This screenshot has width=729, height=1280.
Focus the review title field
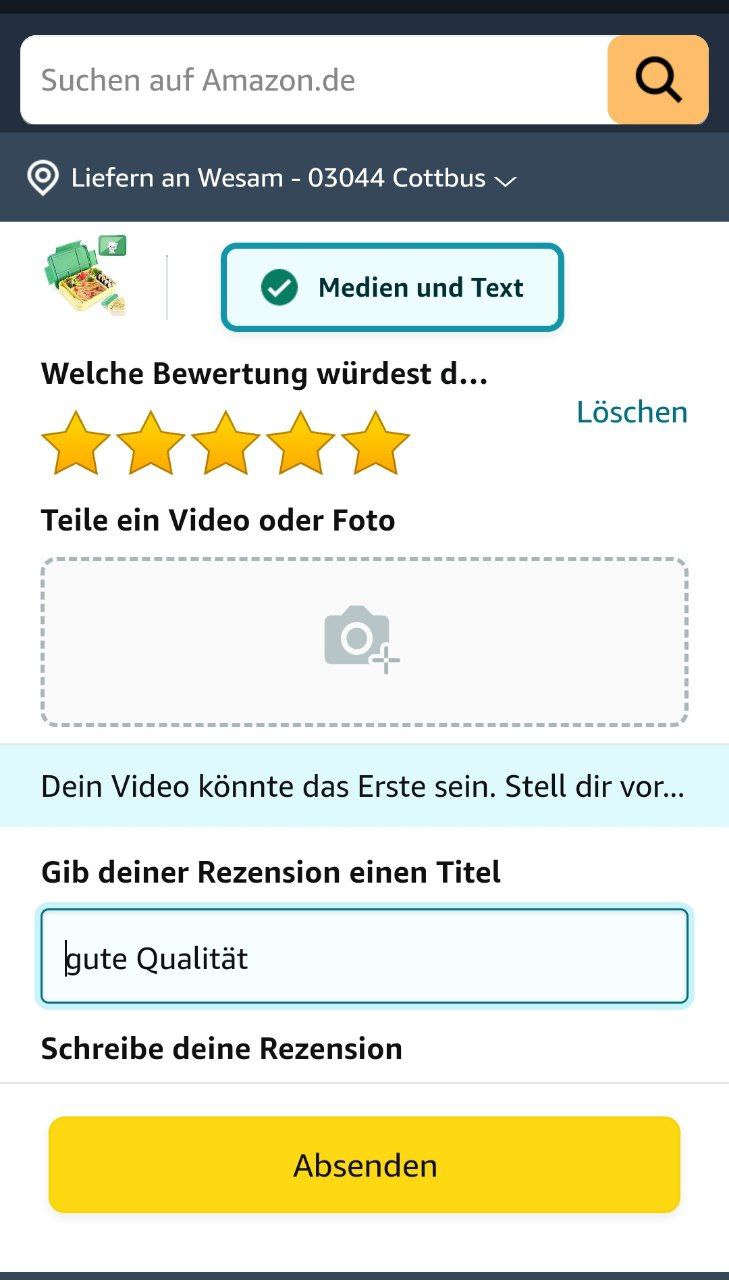(x=364, y=957)
